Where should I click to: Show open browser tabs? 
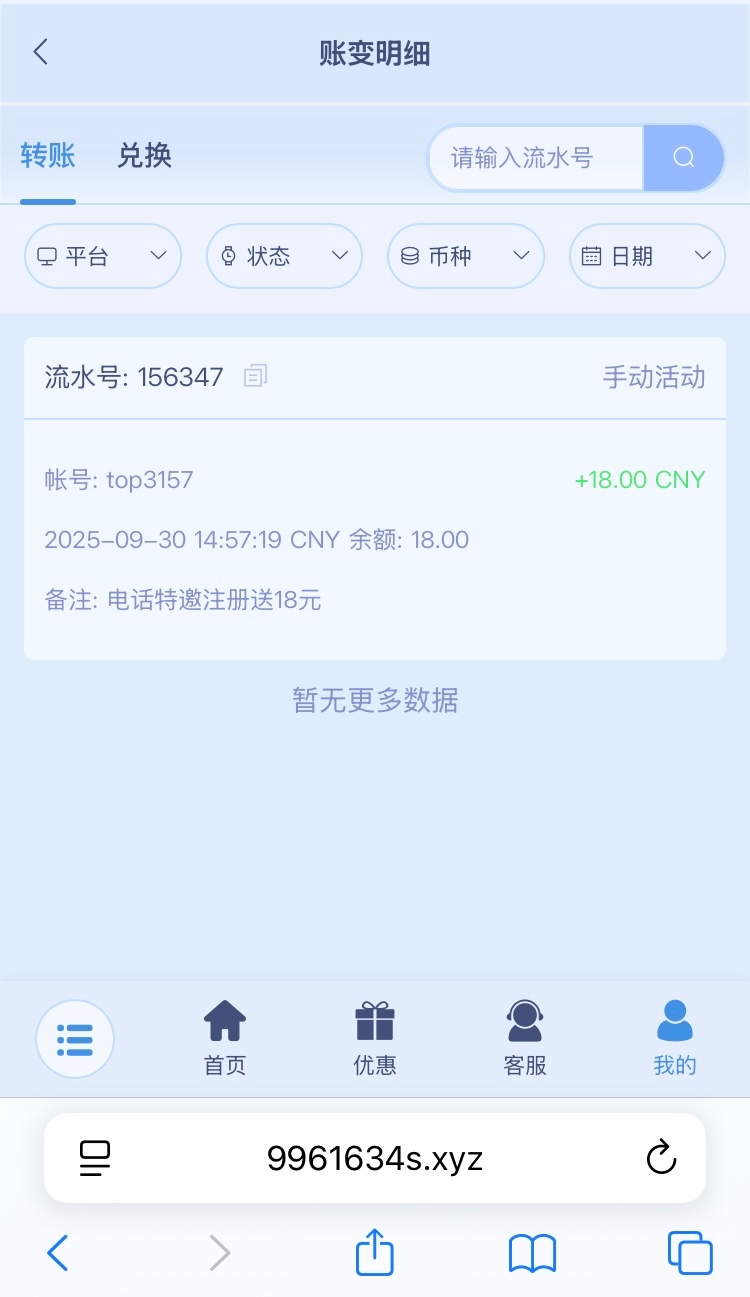click(x=690, y=1252)
